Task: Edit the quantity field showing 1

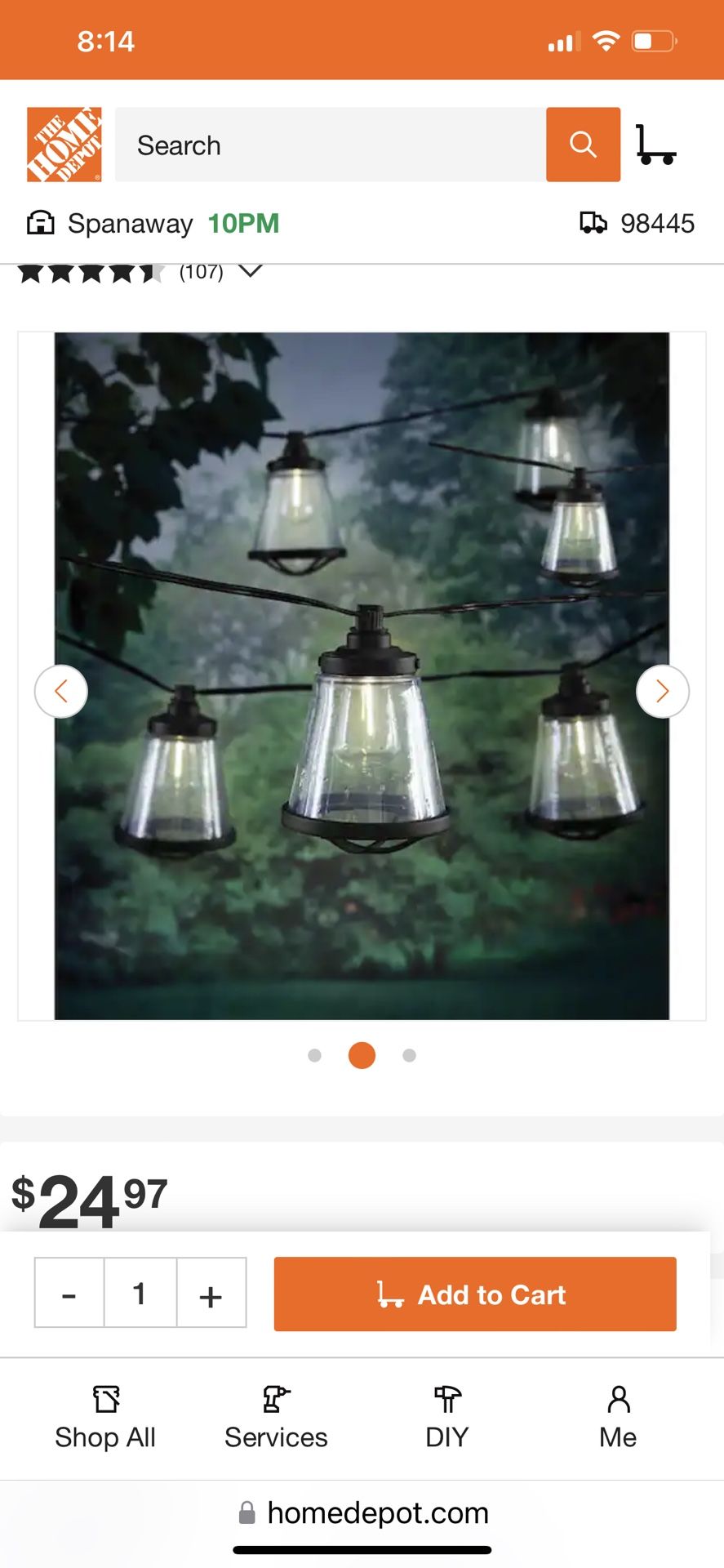Action: [140, 1293]
